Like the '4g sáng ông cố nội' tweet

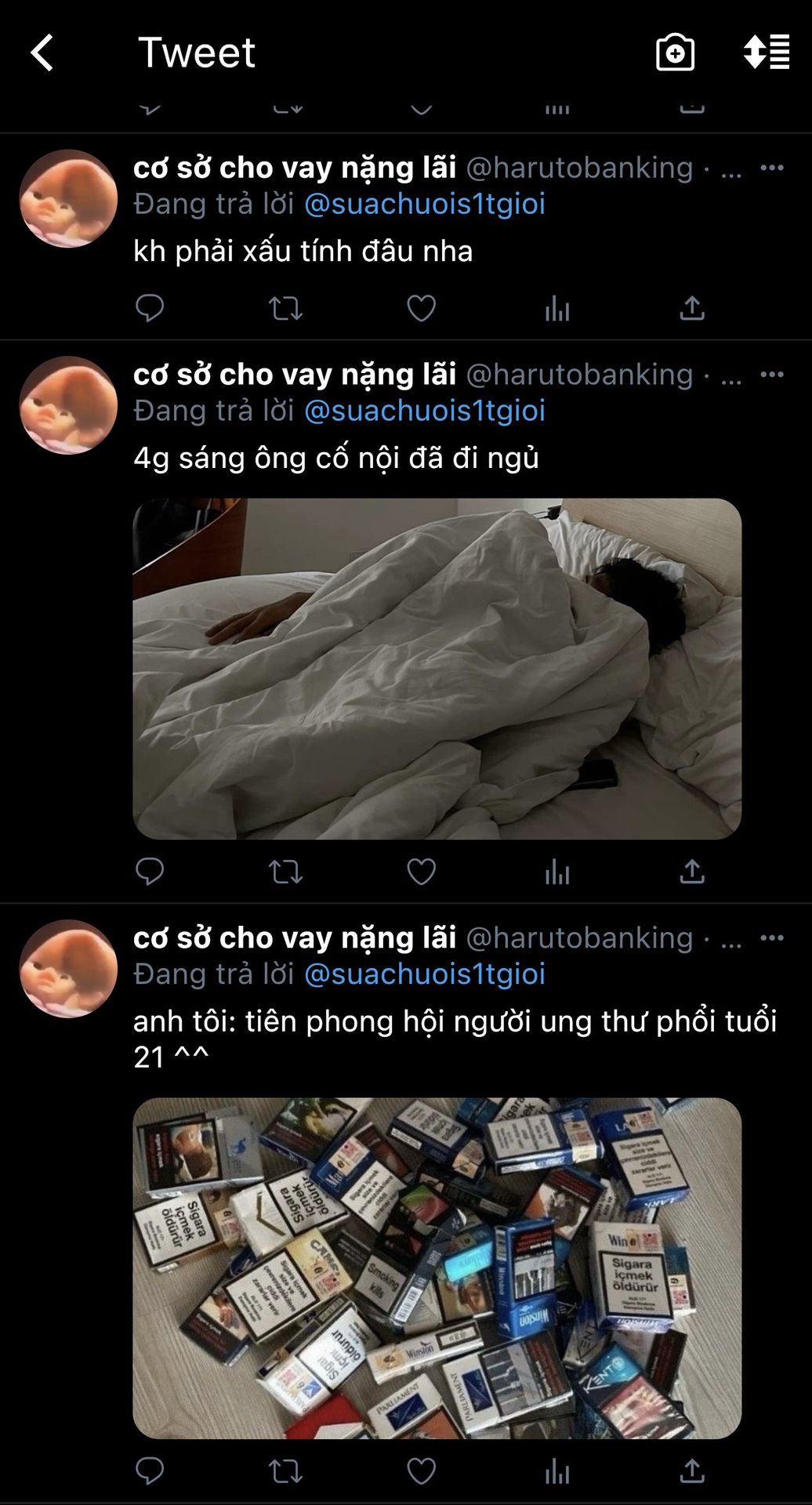(421, 871)
